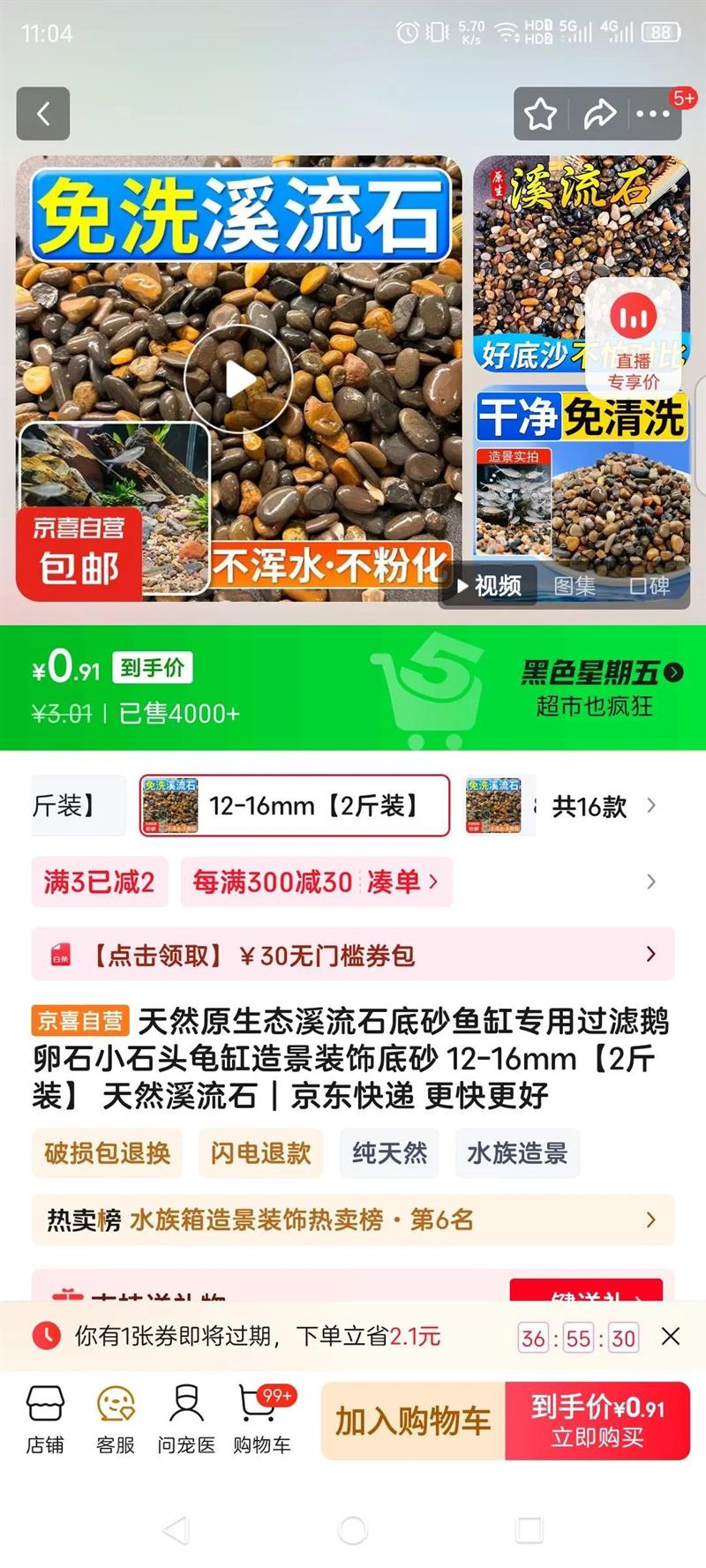Select the 12-16mm【2斤装】 option
Viewport: 706px width, 1568px height.
[x=294, y=806]
